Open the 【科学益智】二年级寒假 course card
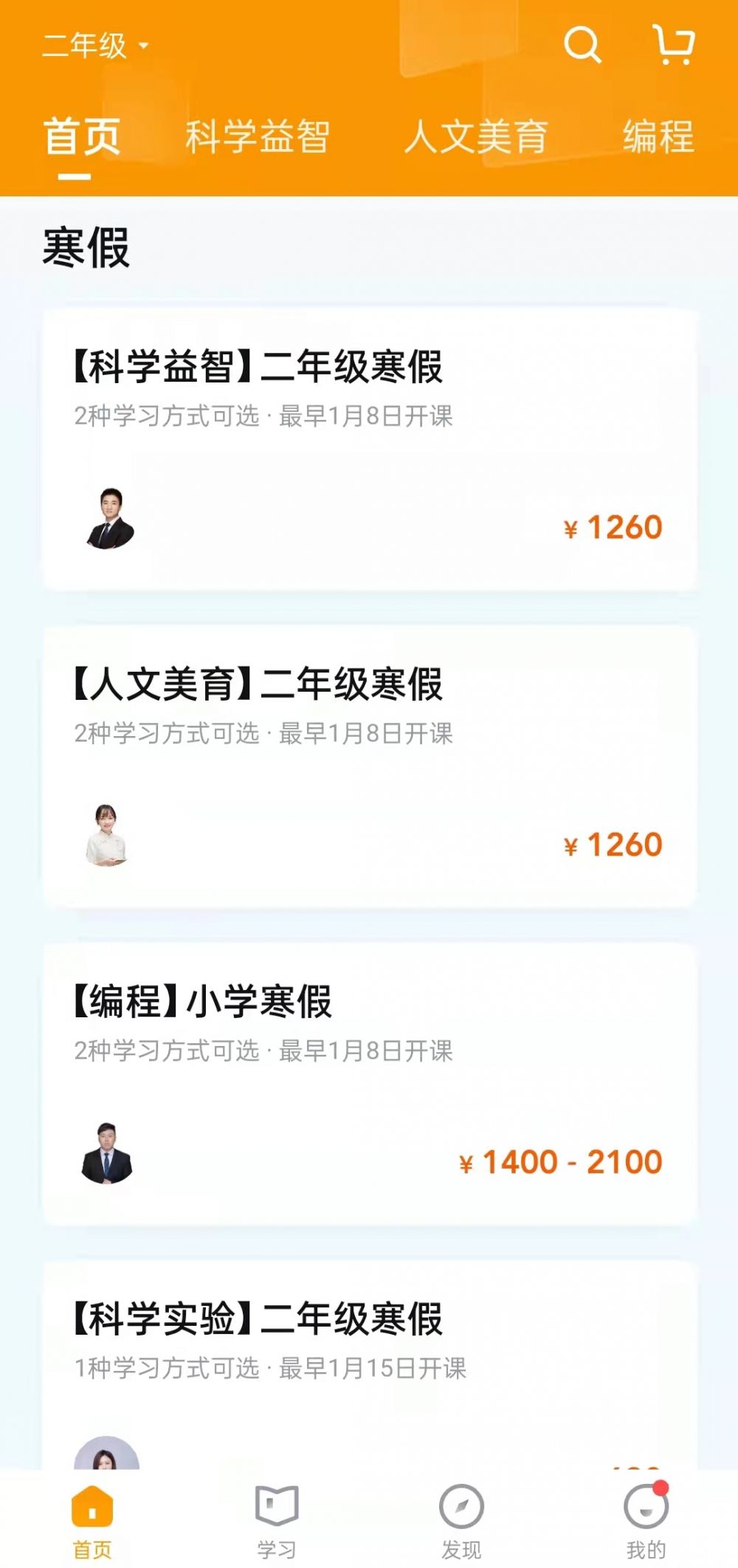Image resolution: width=738 pixels, height=1568 pixels. pyautogui.click(x=370, y=450)
